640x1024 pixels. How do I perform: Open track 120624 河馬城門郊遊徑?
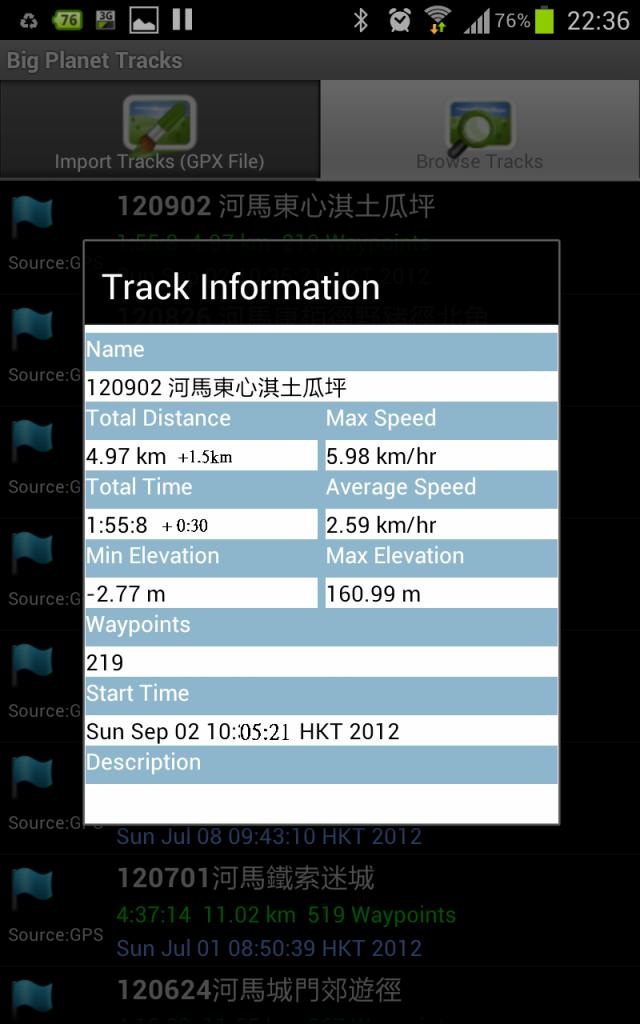[320, 996]
